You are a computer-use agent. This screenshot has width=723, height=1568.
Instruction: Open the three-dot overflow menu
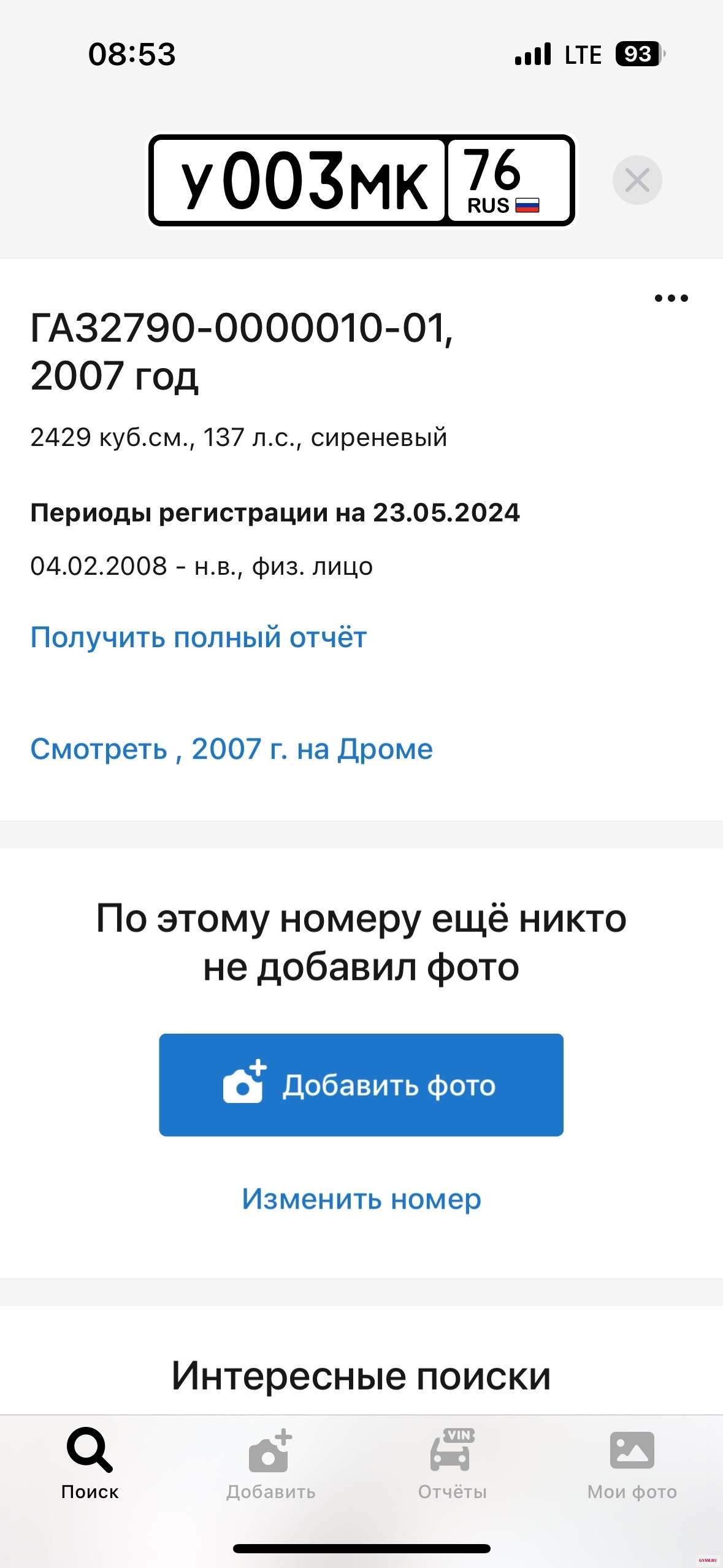671,299
